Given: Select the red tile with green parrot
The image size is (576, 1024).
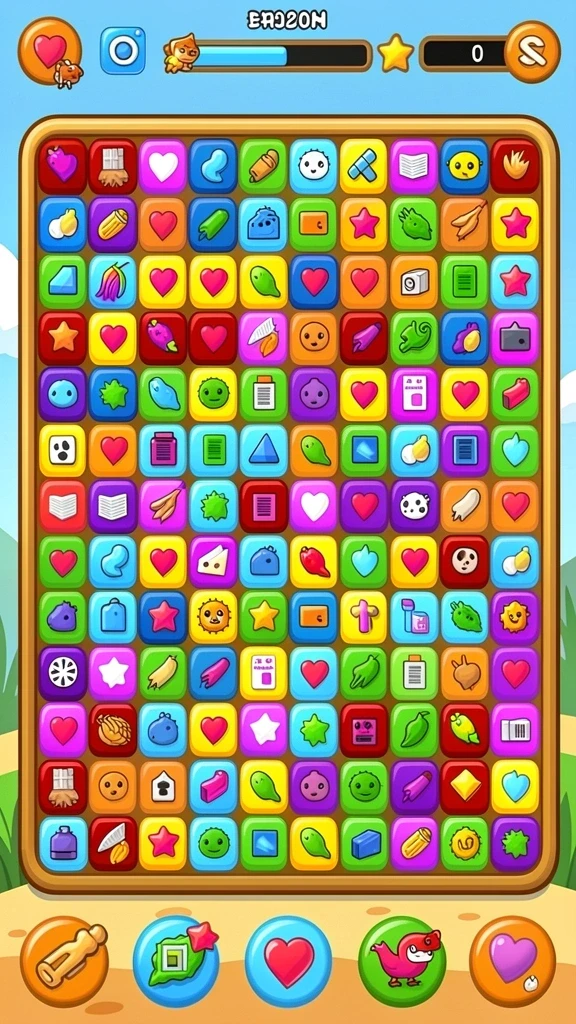Looking at the screenshot, I should [x=465, y=729].
